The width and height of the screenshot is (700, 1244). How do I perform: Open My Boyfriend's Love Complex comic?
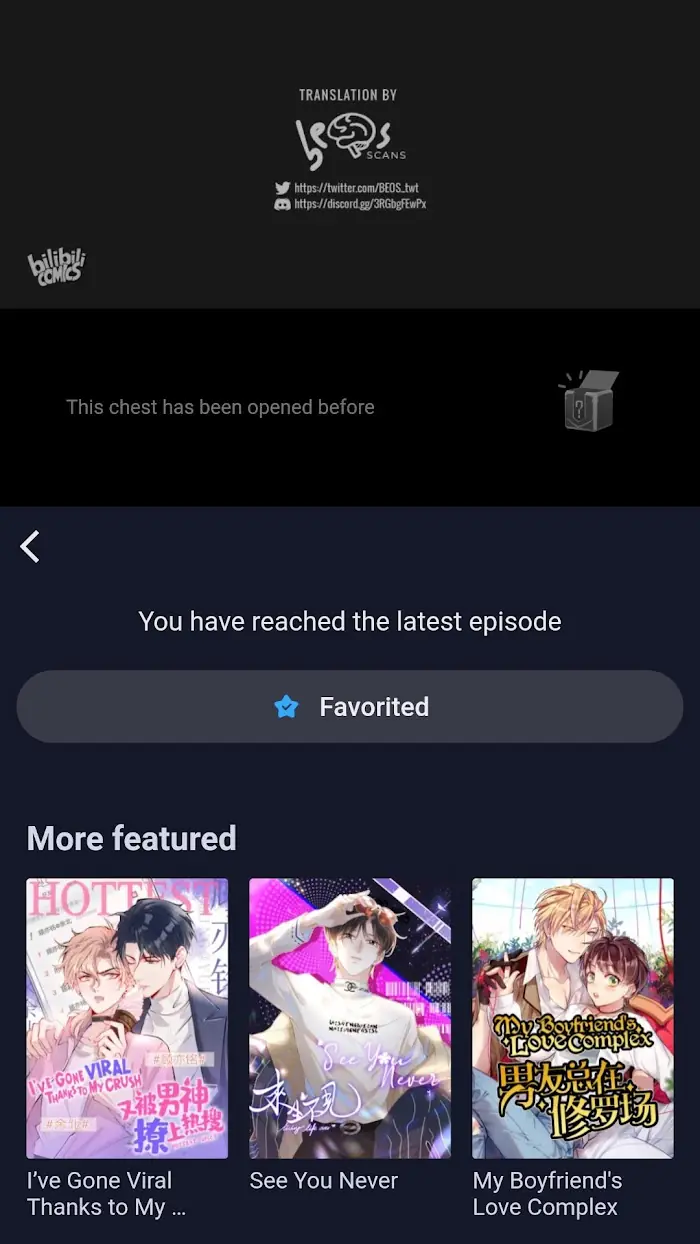573,1018
